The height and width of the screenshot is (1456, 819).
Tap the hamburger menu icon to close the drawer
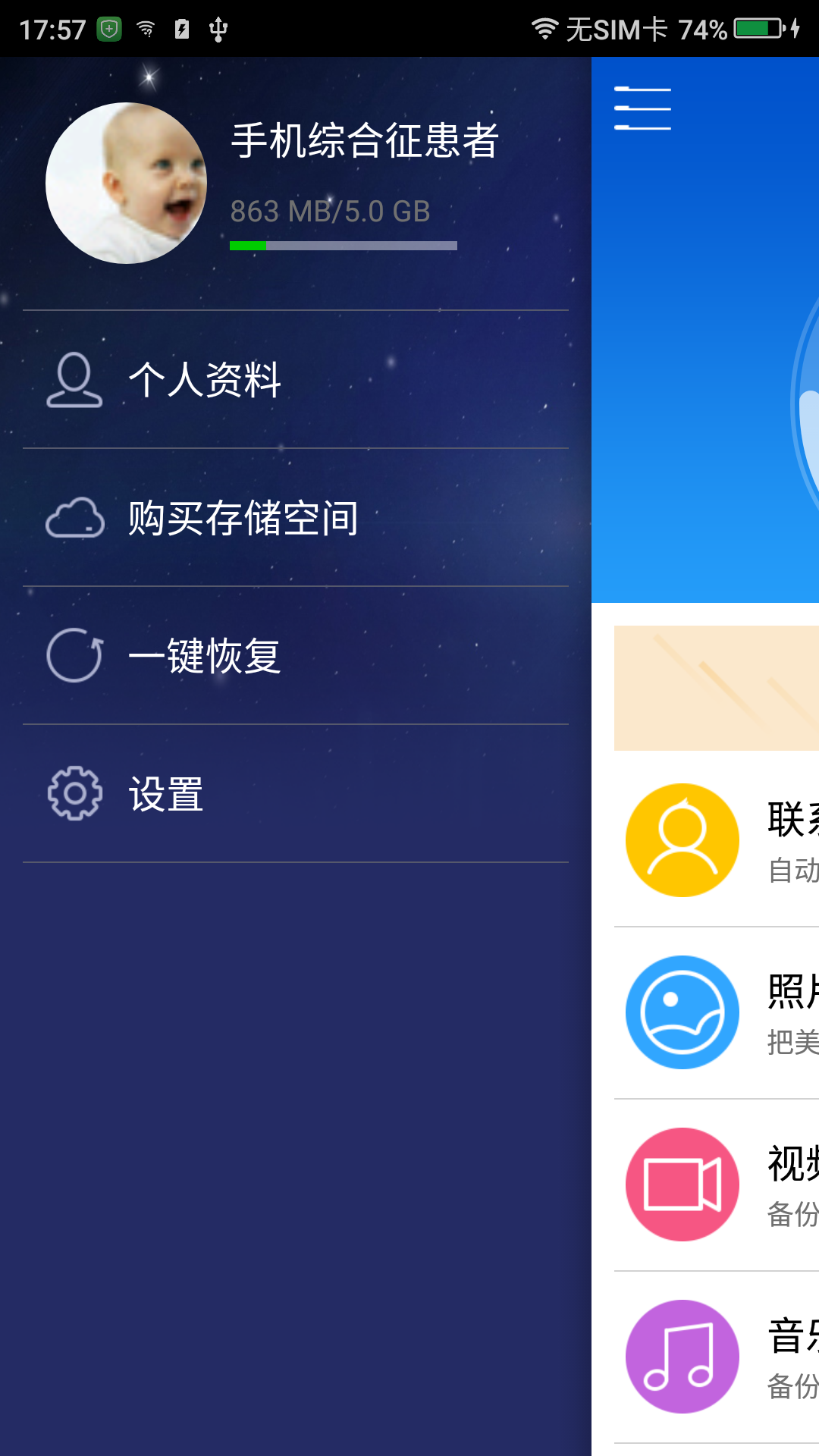click(x=642, y=108)
